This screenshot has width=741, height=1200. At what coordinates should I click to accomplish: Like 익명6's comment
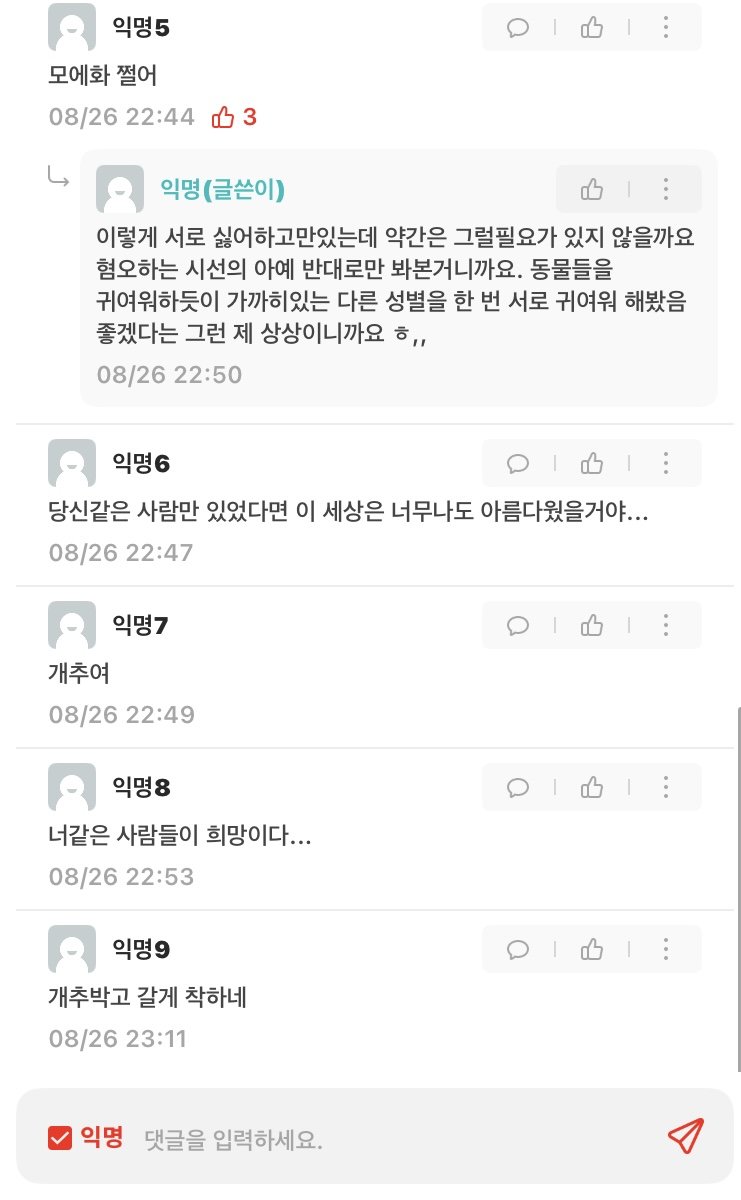[592, 463]
